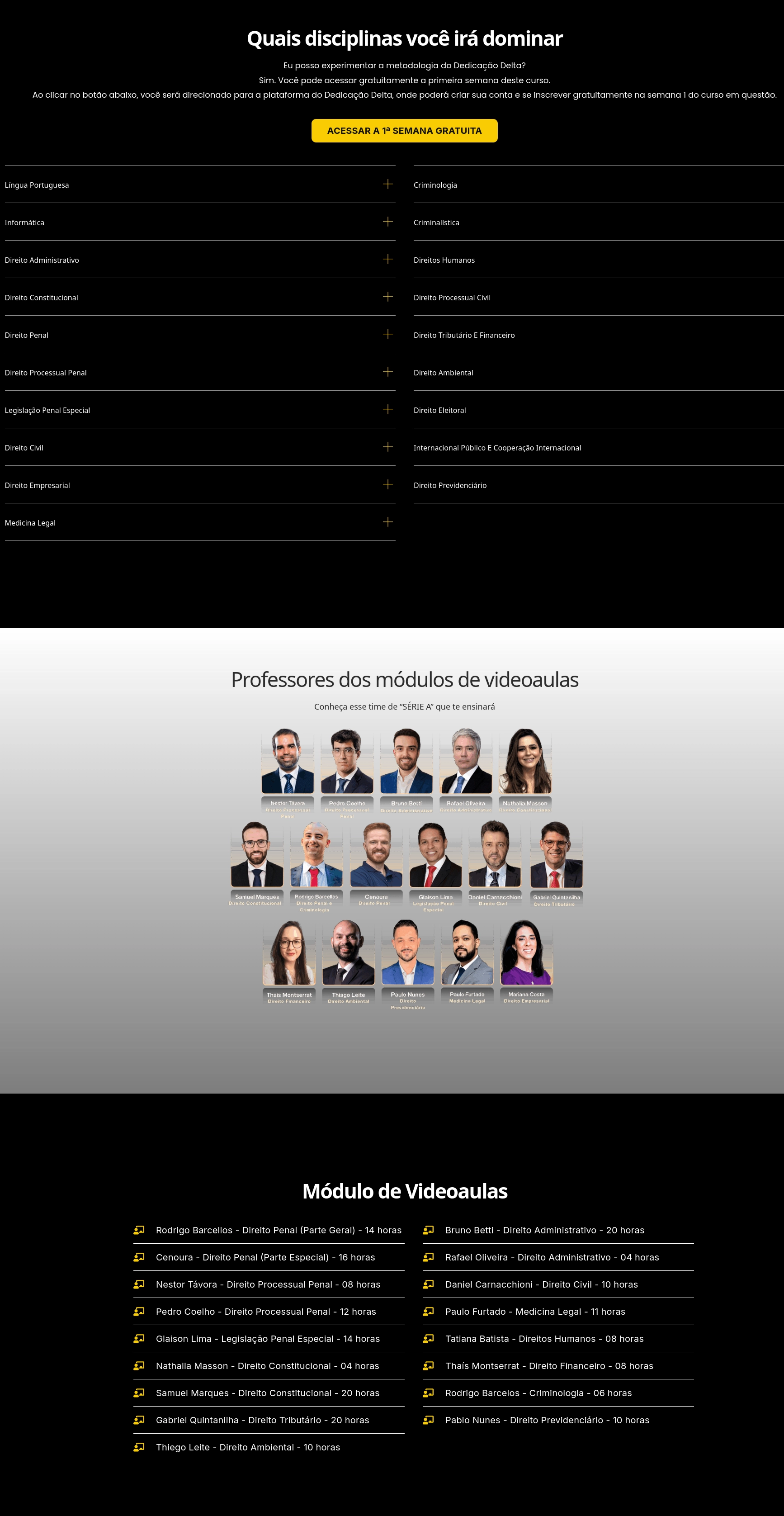The width and height of the screenshot is (784, 1516).
Task: Expand Direito Constitucional section
Action: [200, 297]
